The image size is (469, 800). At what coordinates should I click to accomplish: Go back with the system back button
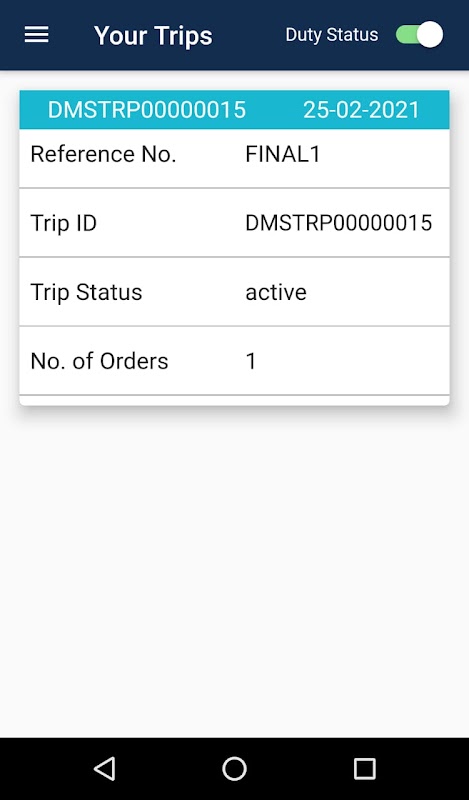tap(105, 768)
